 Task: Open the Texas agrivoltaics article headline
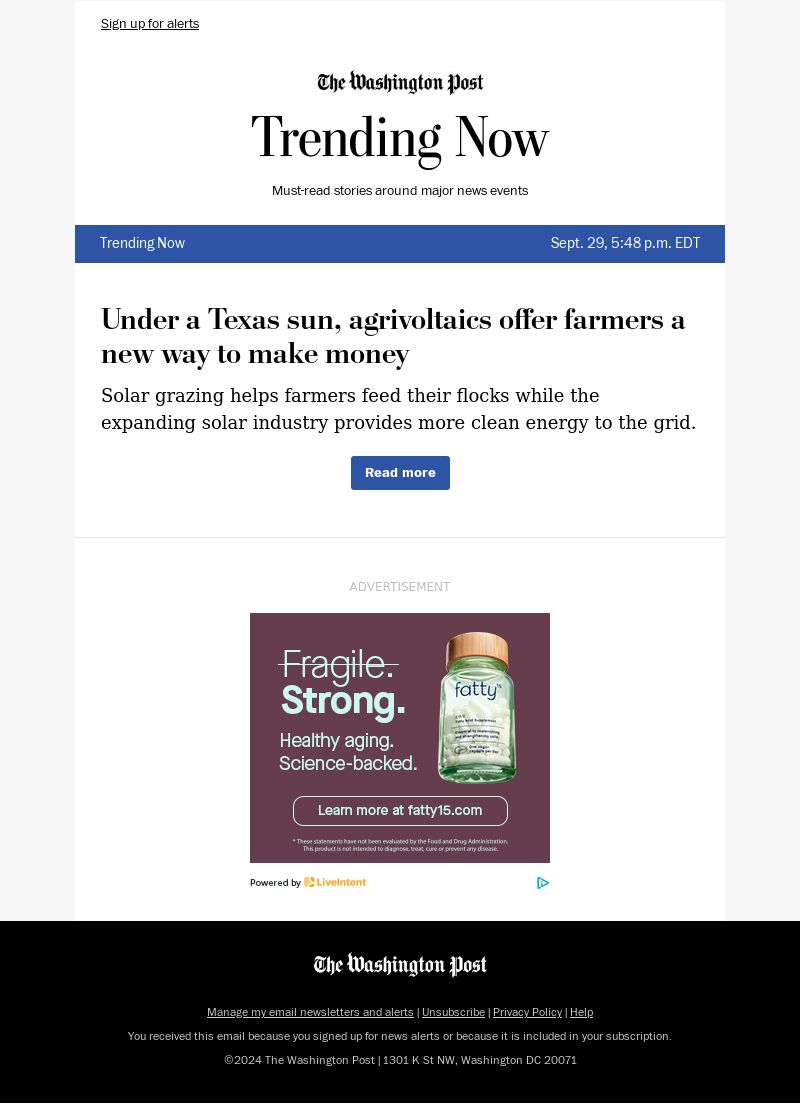tap(392, 337)
